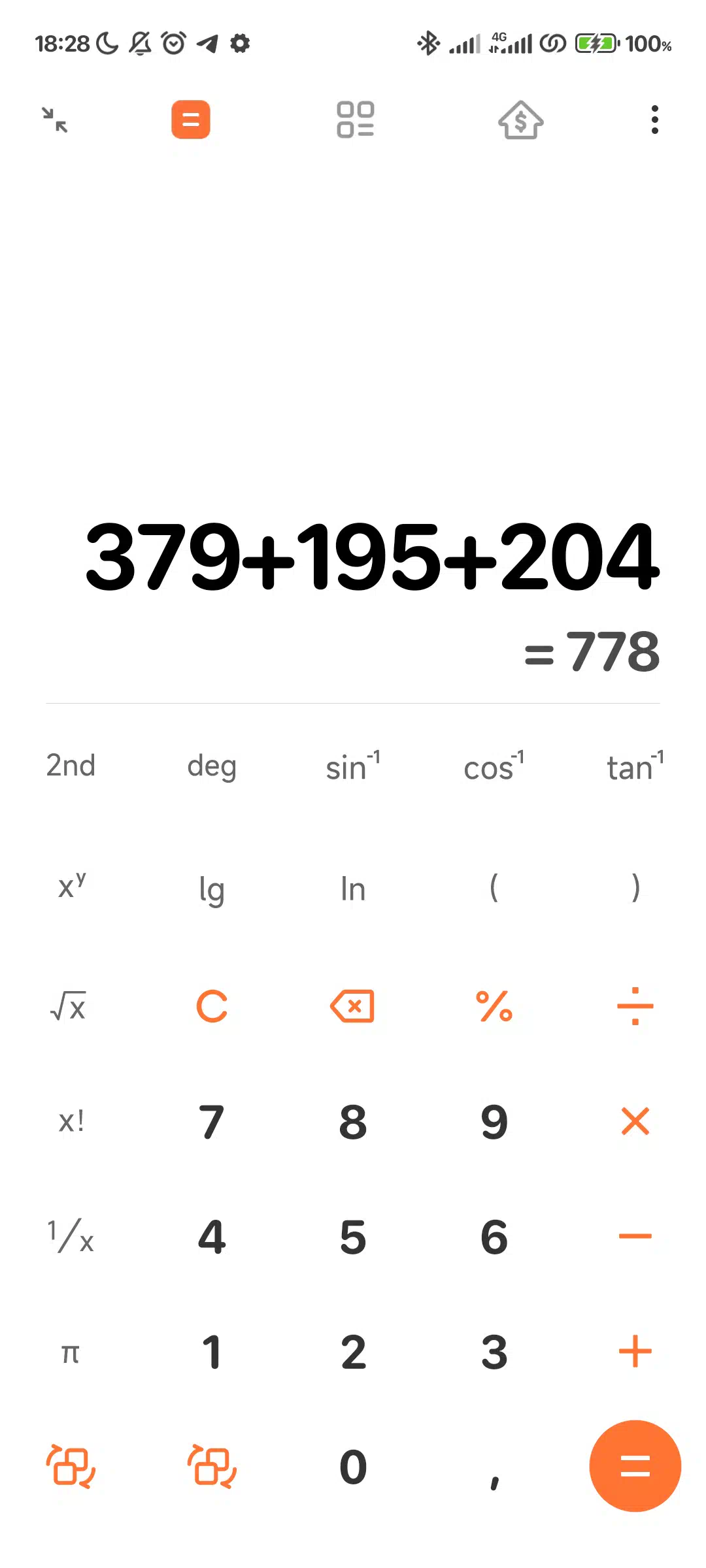Switch to the finance calculator tab
This screenshot has width=706, height=1568.
click(520, 120)
